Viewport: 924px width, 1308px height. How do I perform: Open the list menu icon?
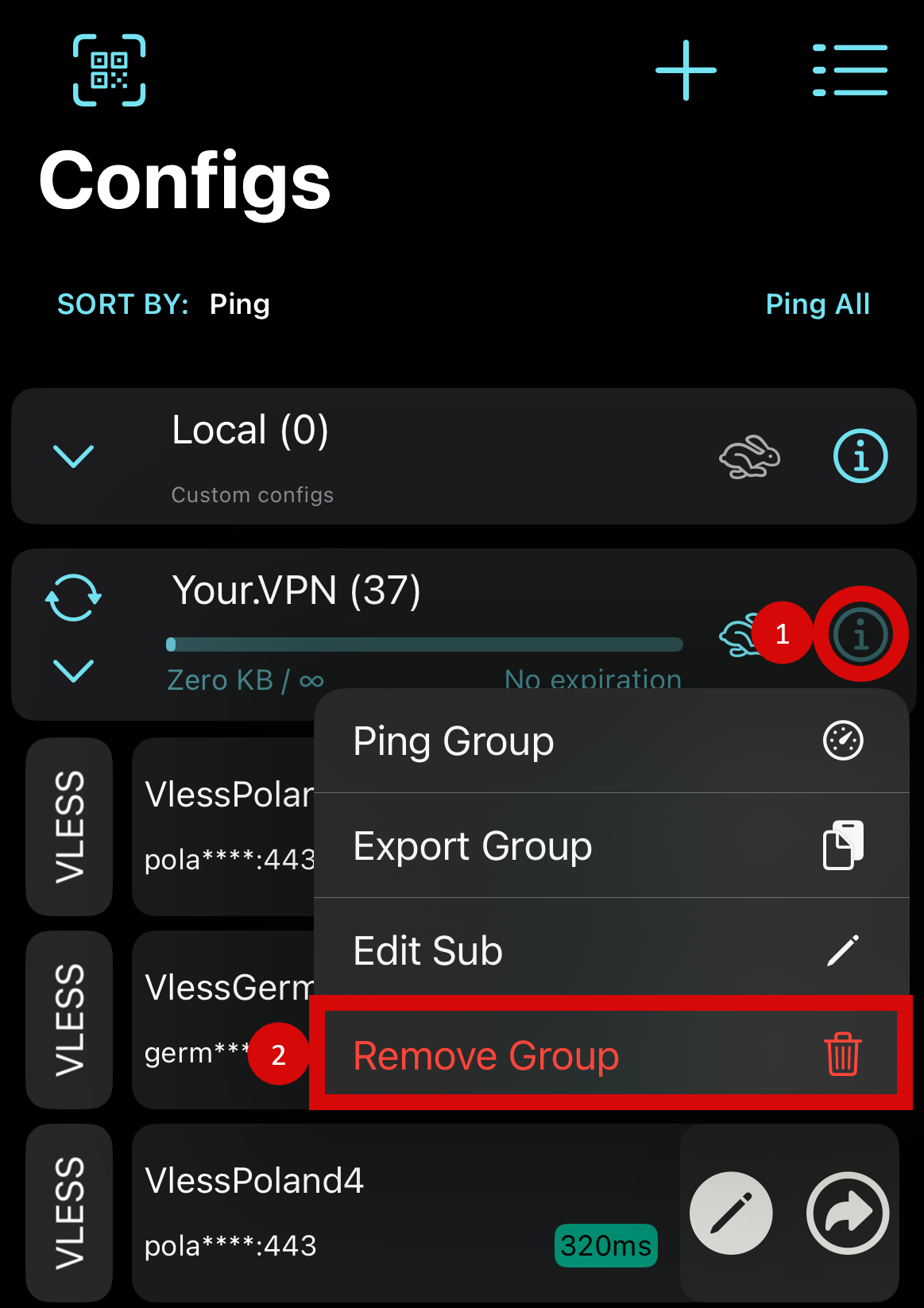tap(849, 70)
